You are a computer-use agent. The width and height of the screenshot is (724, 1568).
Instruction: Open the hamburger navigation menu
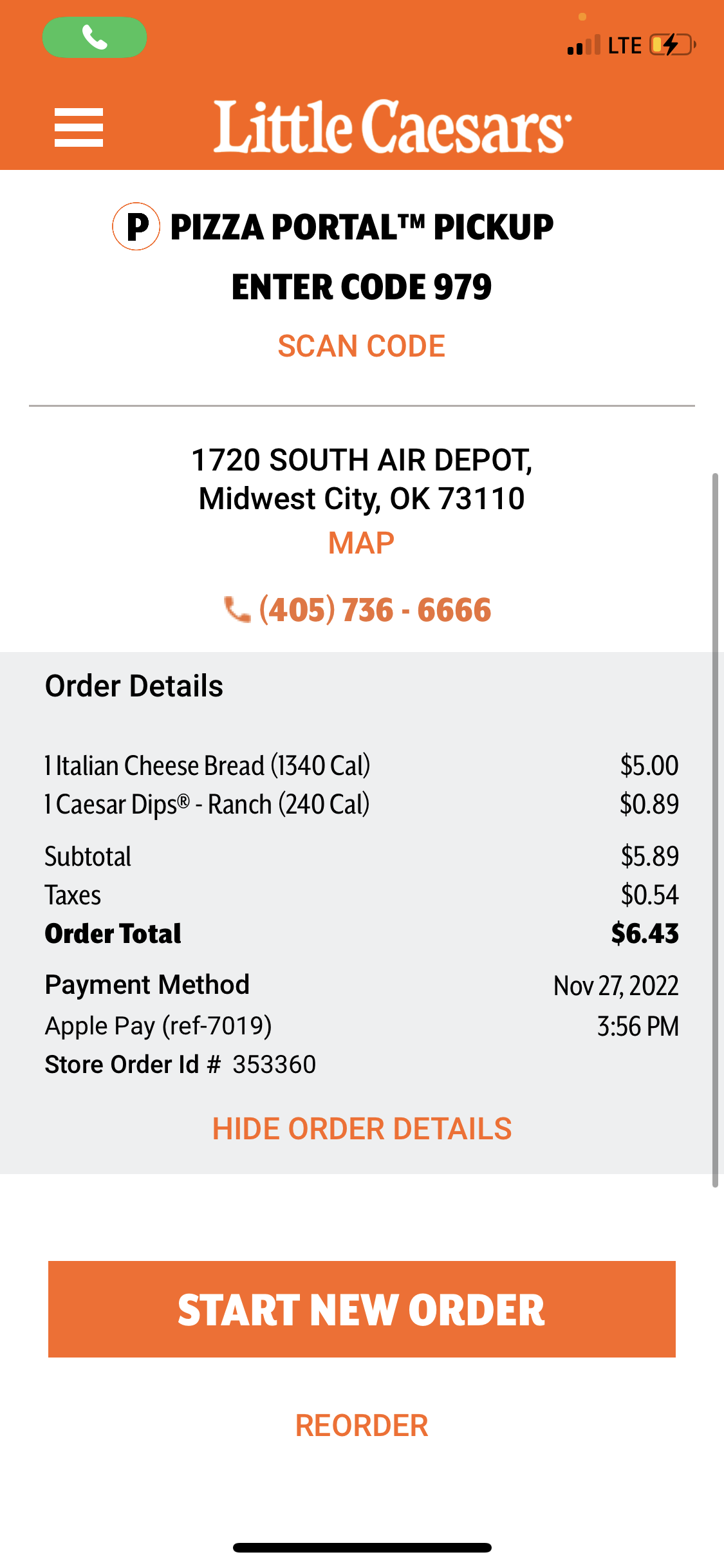[x=79, y=127]
